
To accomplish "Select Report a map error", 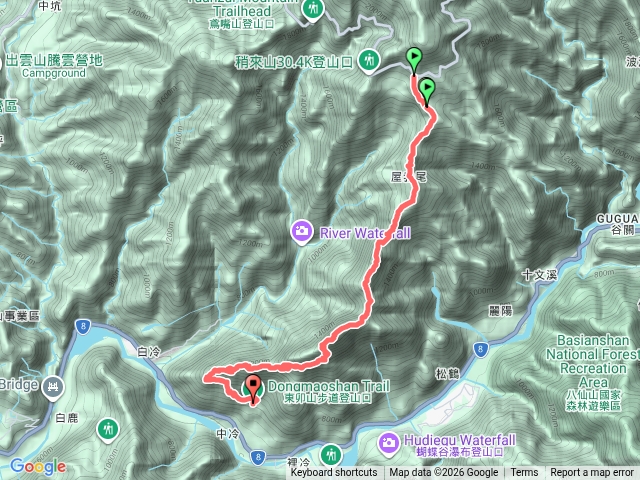I will click(x=594, y=473).
